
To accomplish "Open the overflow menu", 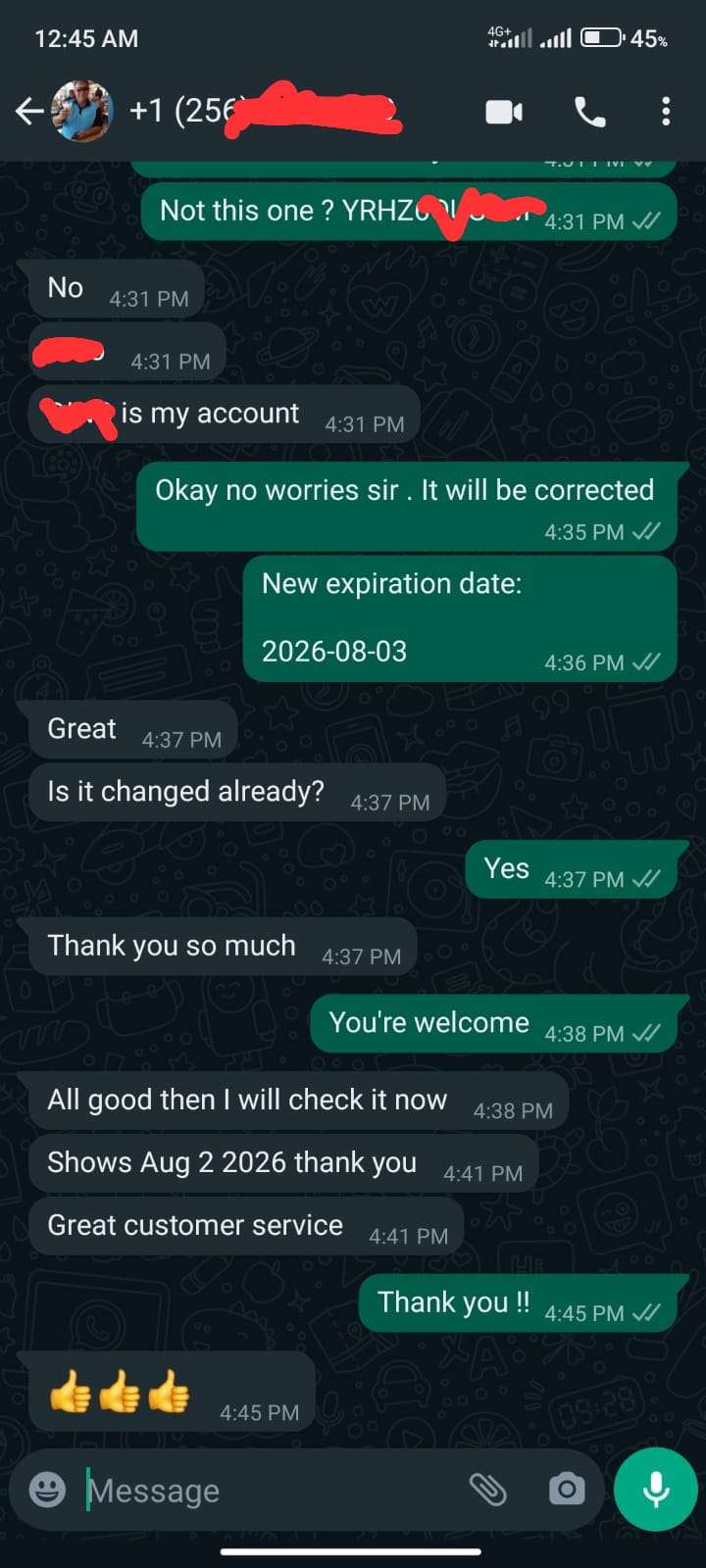I will click(x=666, y=112).
